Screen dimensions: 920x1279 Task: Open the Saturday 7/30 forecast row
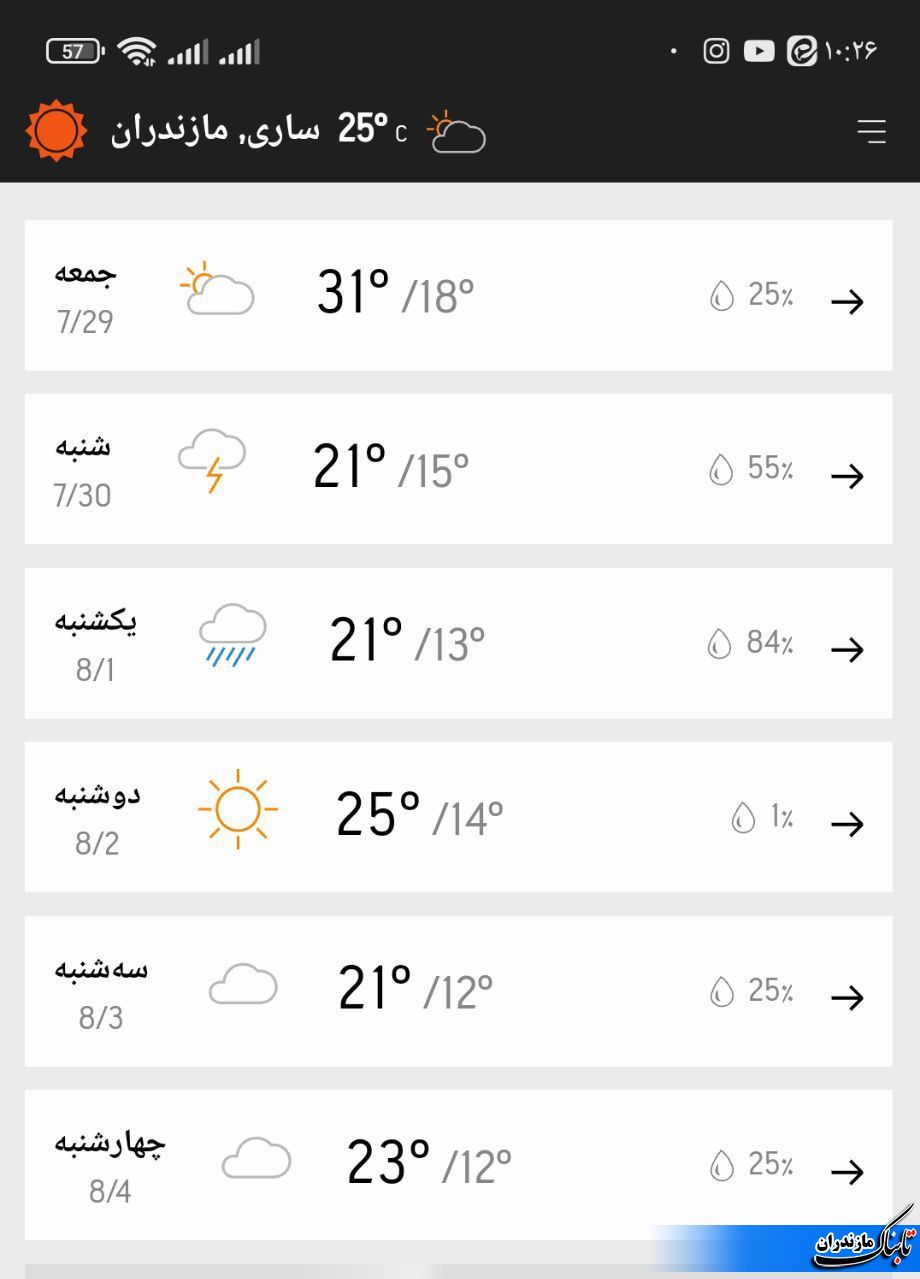458,469
